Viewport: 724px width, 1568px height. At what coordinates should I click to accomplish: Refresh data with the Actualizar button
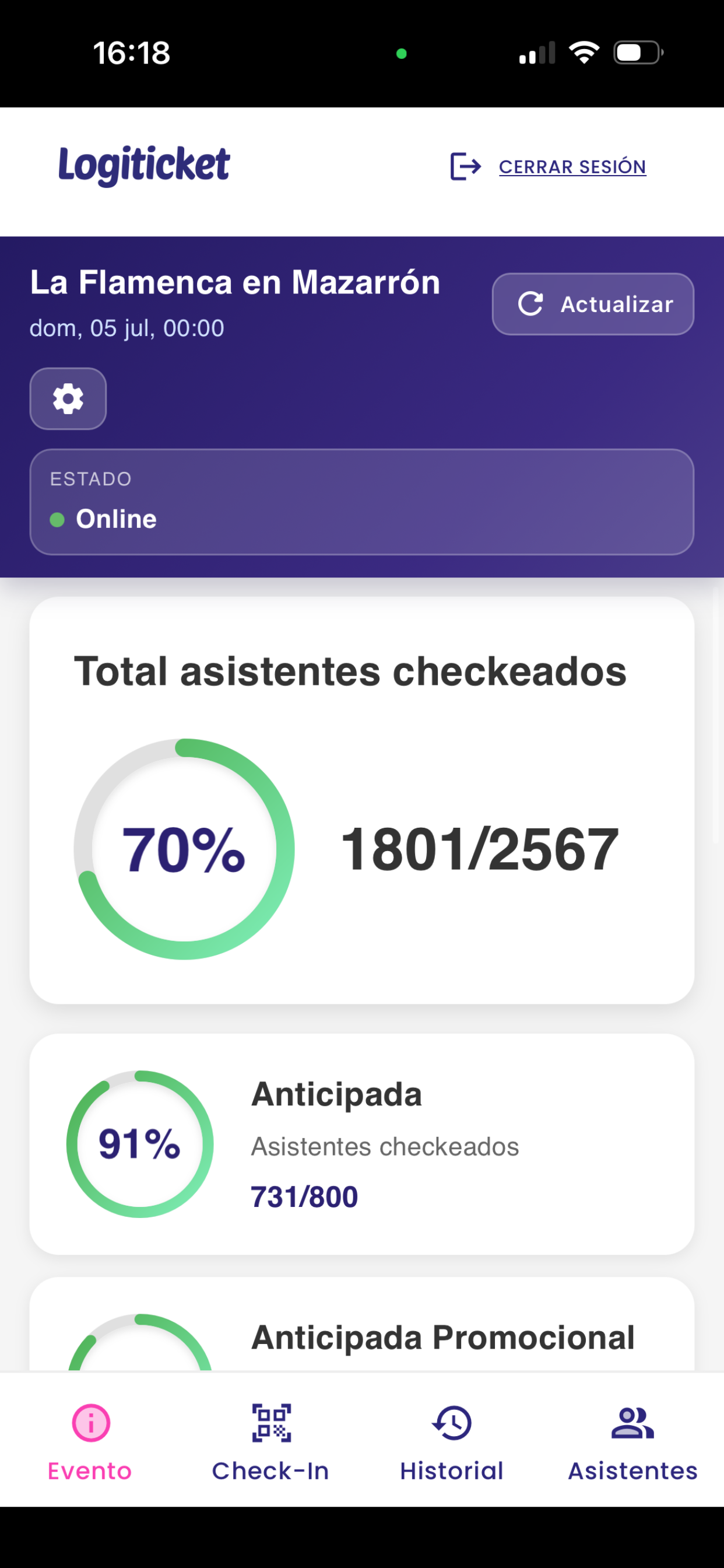(593, 304)
